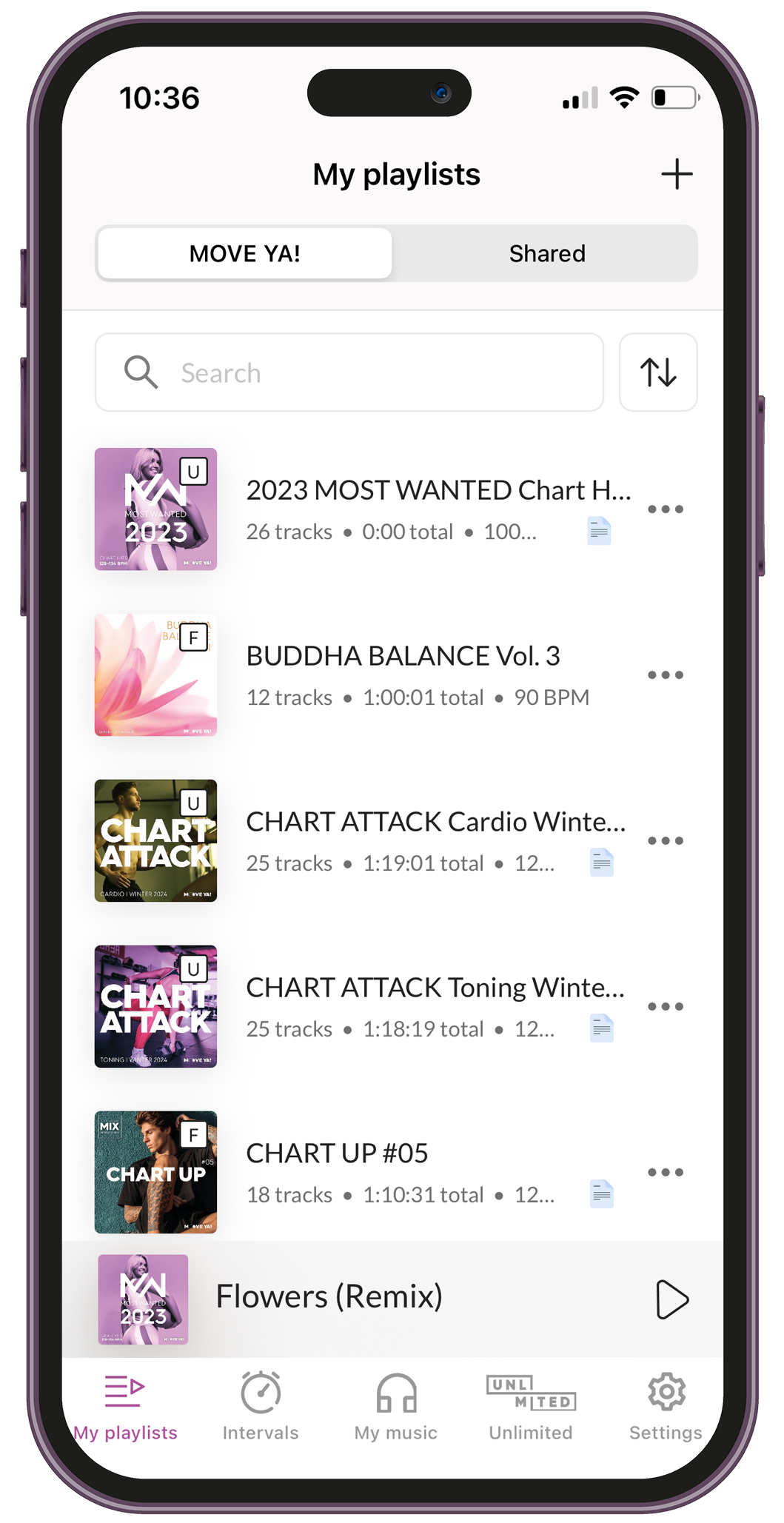Play Flowers (Remix) in the mini player
The image size is (784, 1523).
click(x=671, y=1299)
